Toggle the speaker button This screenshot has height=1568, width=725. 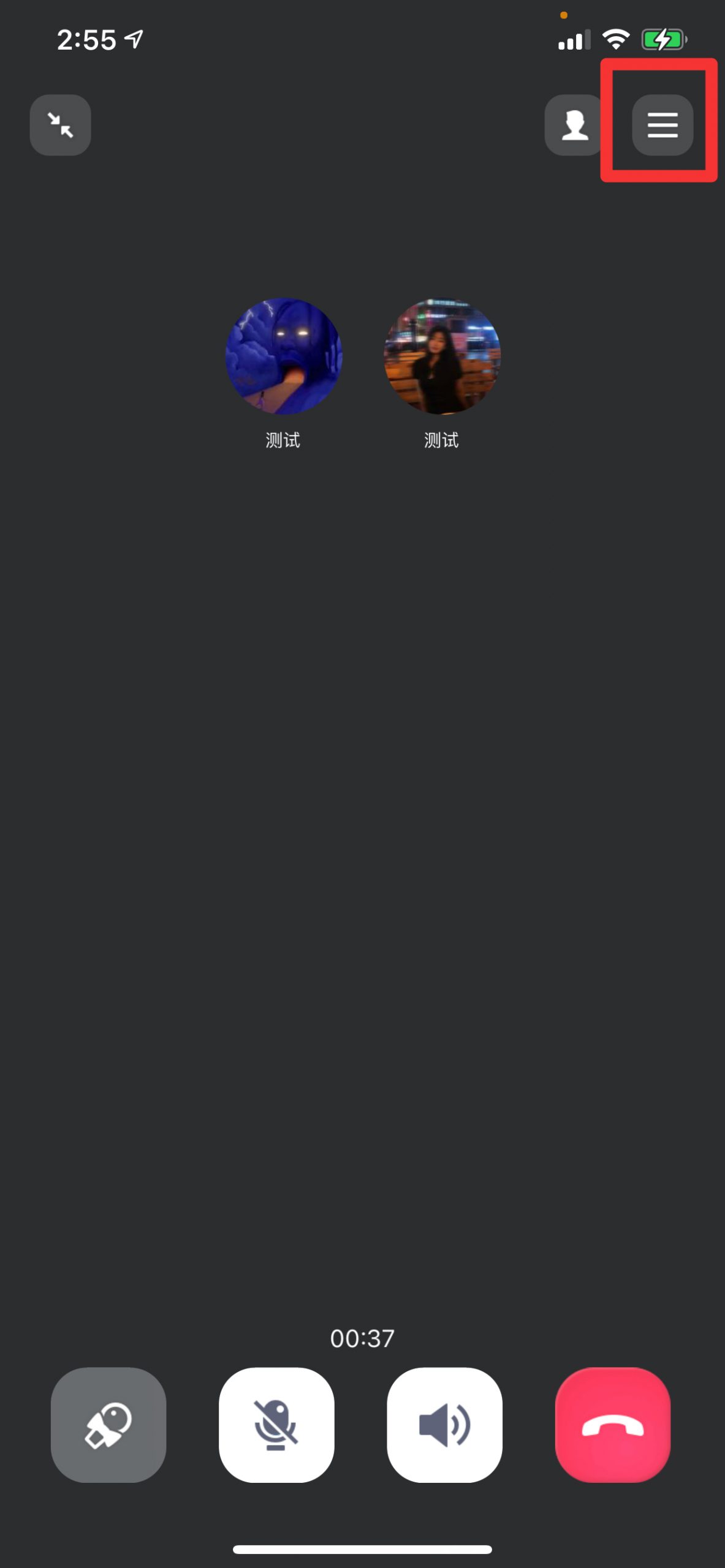click(444, 1425)
